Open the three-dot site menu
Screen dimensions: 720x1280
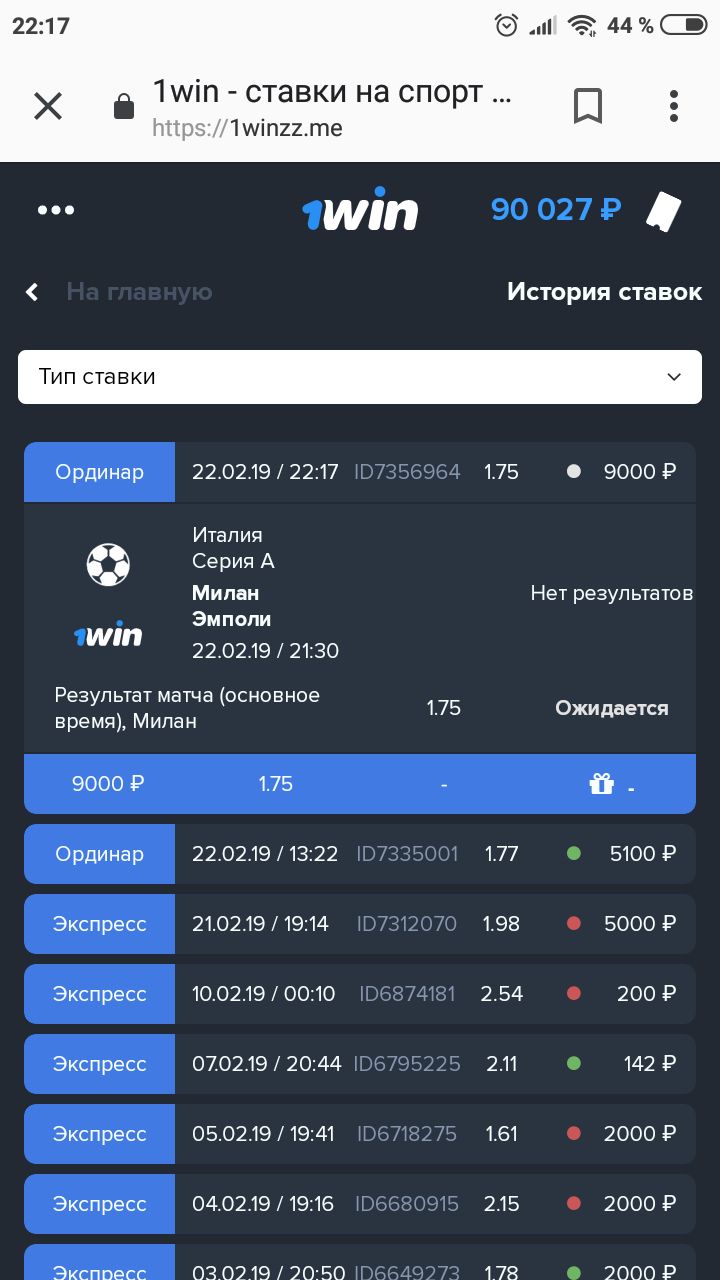coord(56,210)
